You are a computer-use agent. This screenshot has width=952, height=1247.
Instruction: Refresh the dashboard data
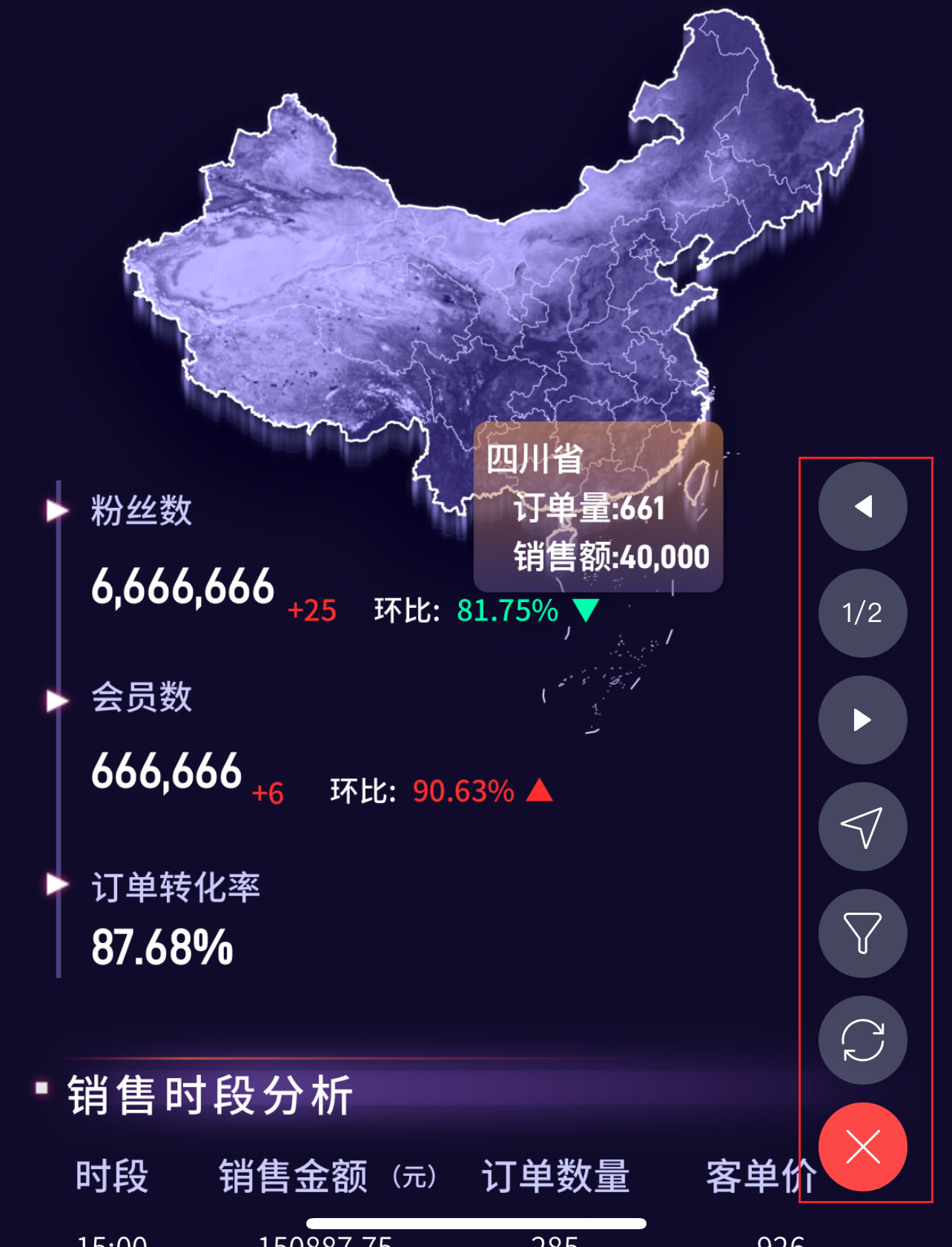tap(862, 1040)
